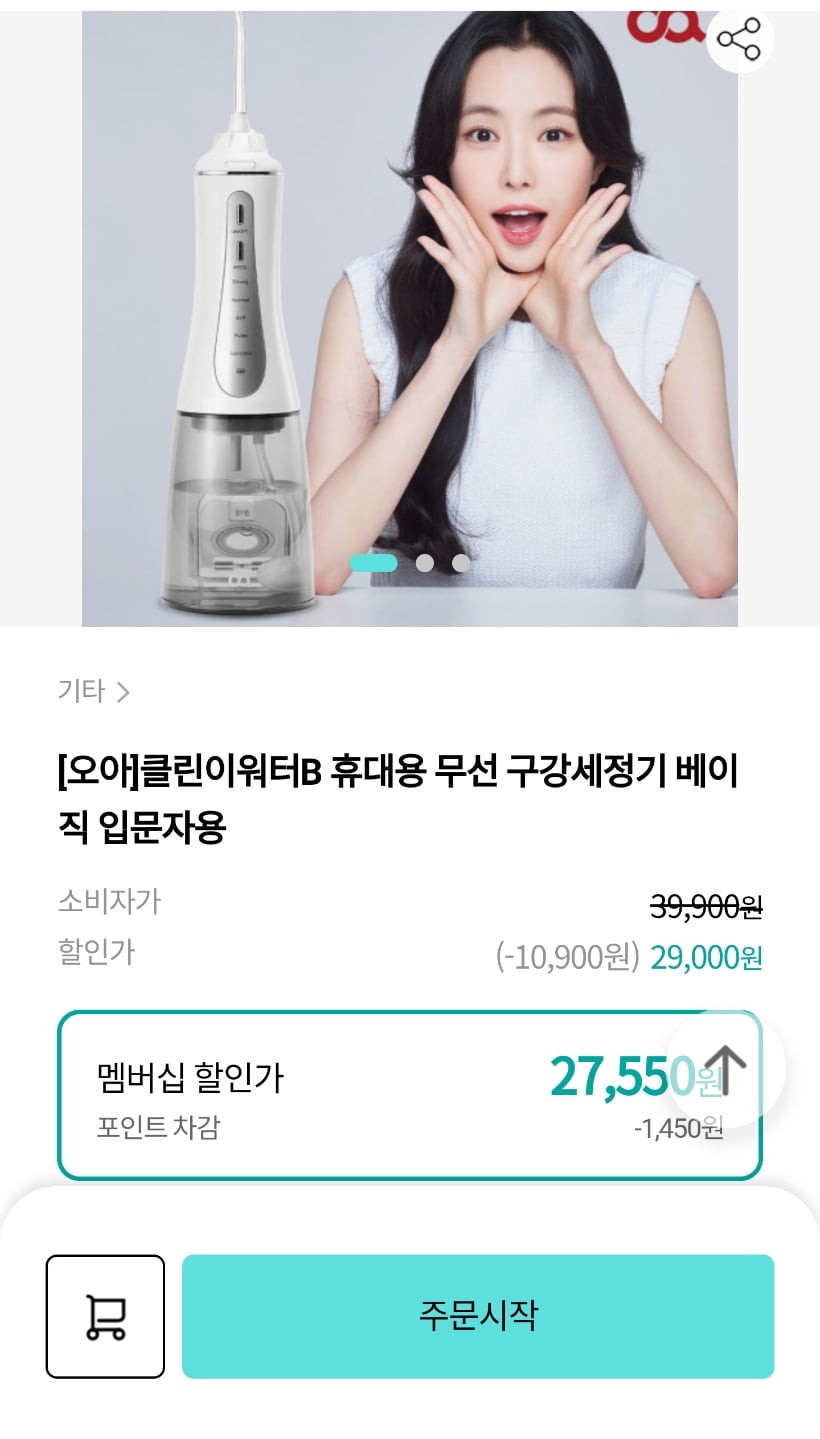Add the product to the shopping cart
The image size is (820, 1439).
click(x=105, y=1316)
